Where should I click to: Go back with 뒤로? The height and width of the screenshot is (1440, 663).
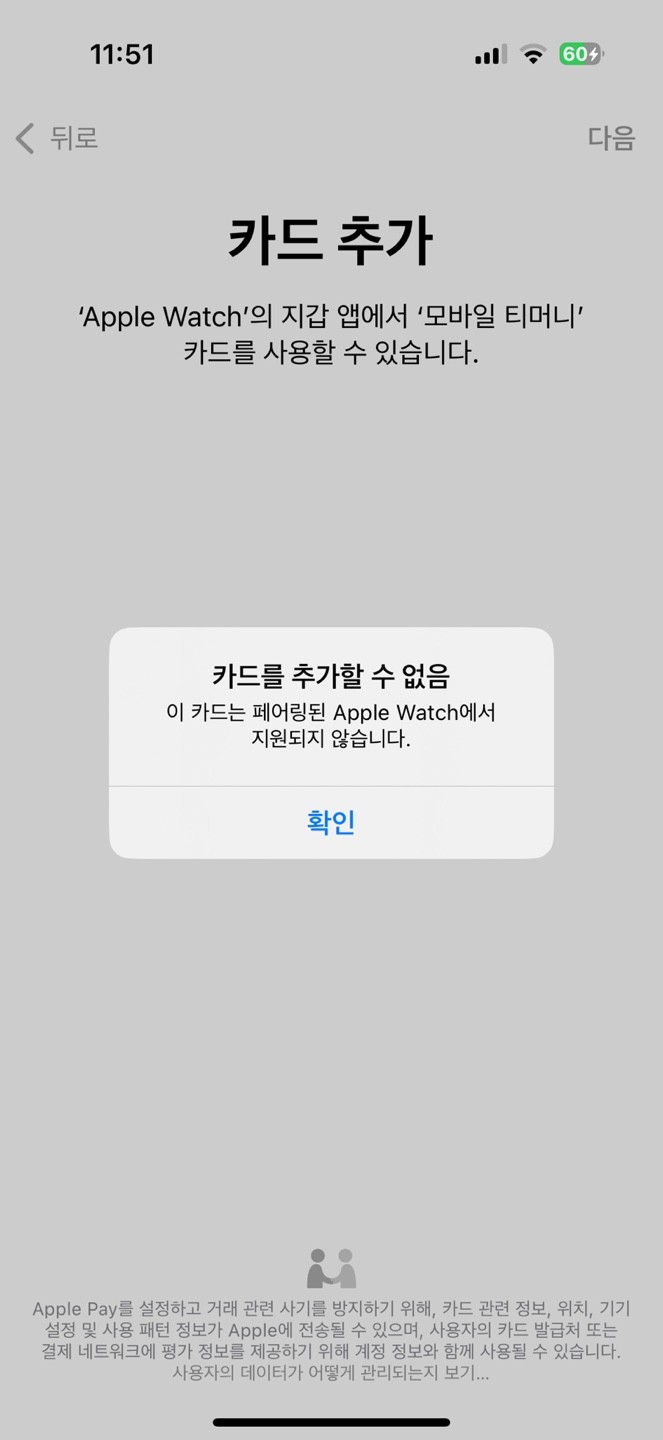(x=58, y=138)
